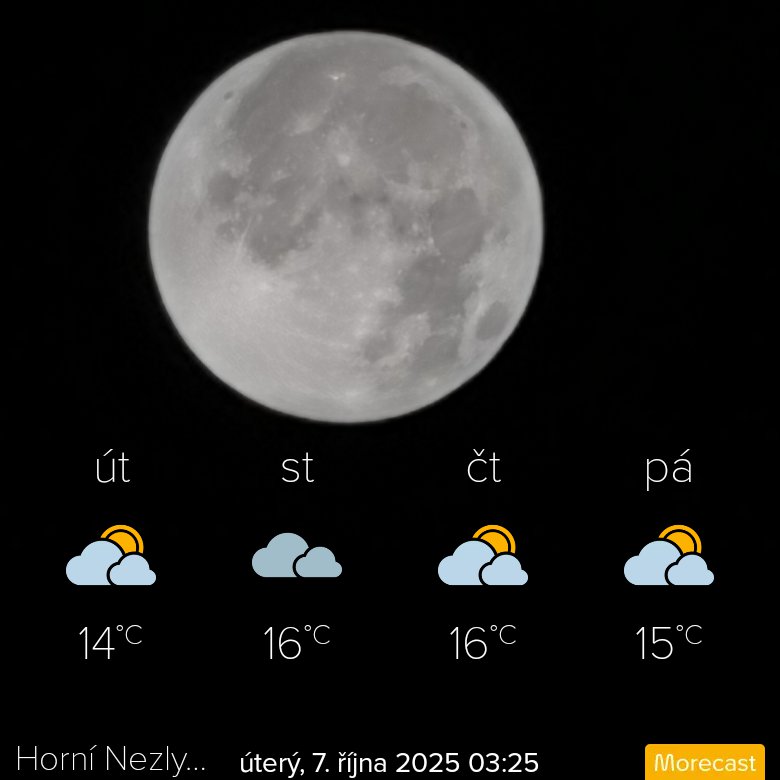Open Thursday (čt) forecast
The image size is (780, 780).
(x=483, y=555)
